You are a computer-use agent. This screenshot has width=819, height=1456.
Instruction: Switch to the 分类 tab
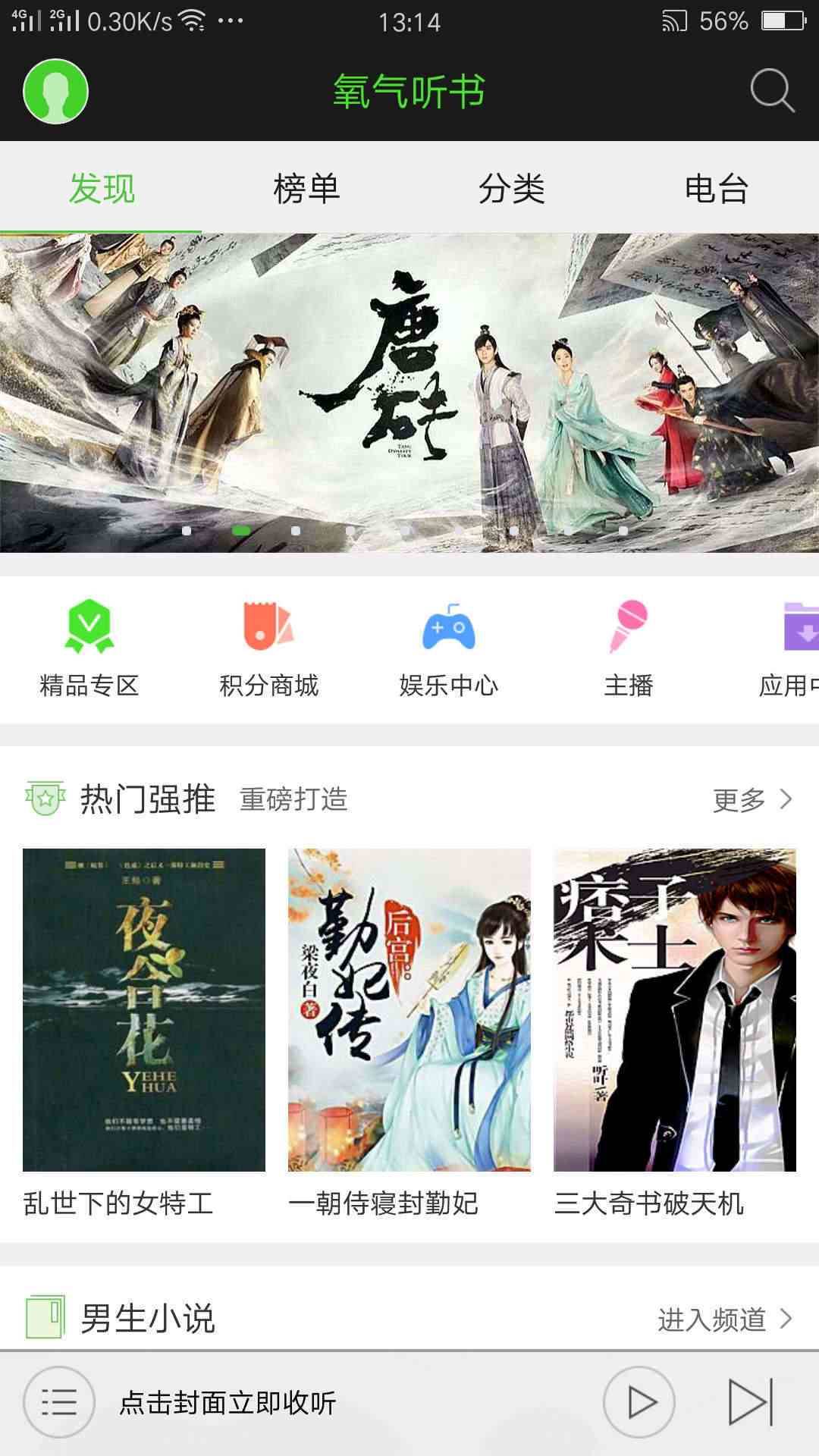click(511, 188)
